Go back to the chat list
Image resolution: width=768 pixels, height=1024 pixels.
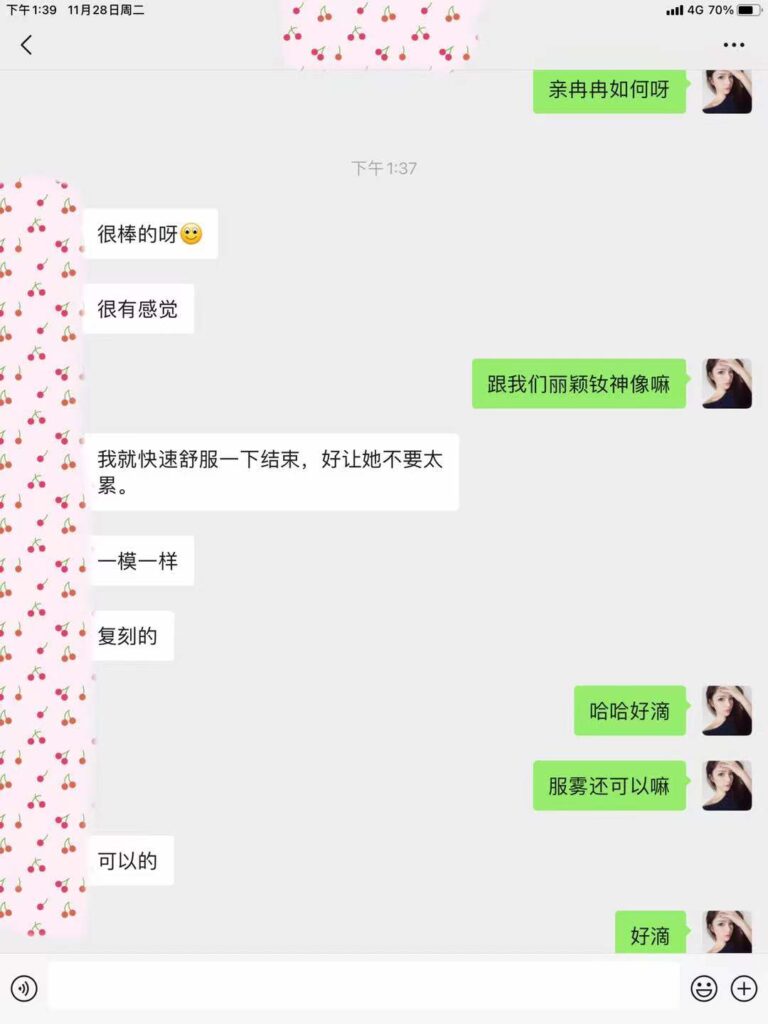click(x=26, y=44)
